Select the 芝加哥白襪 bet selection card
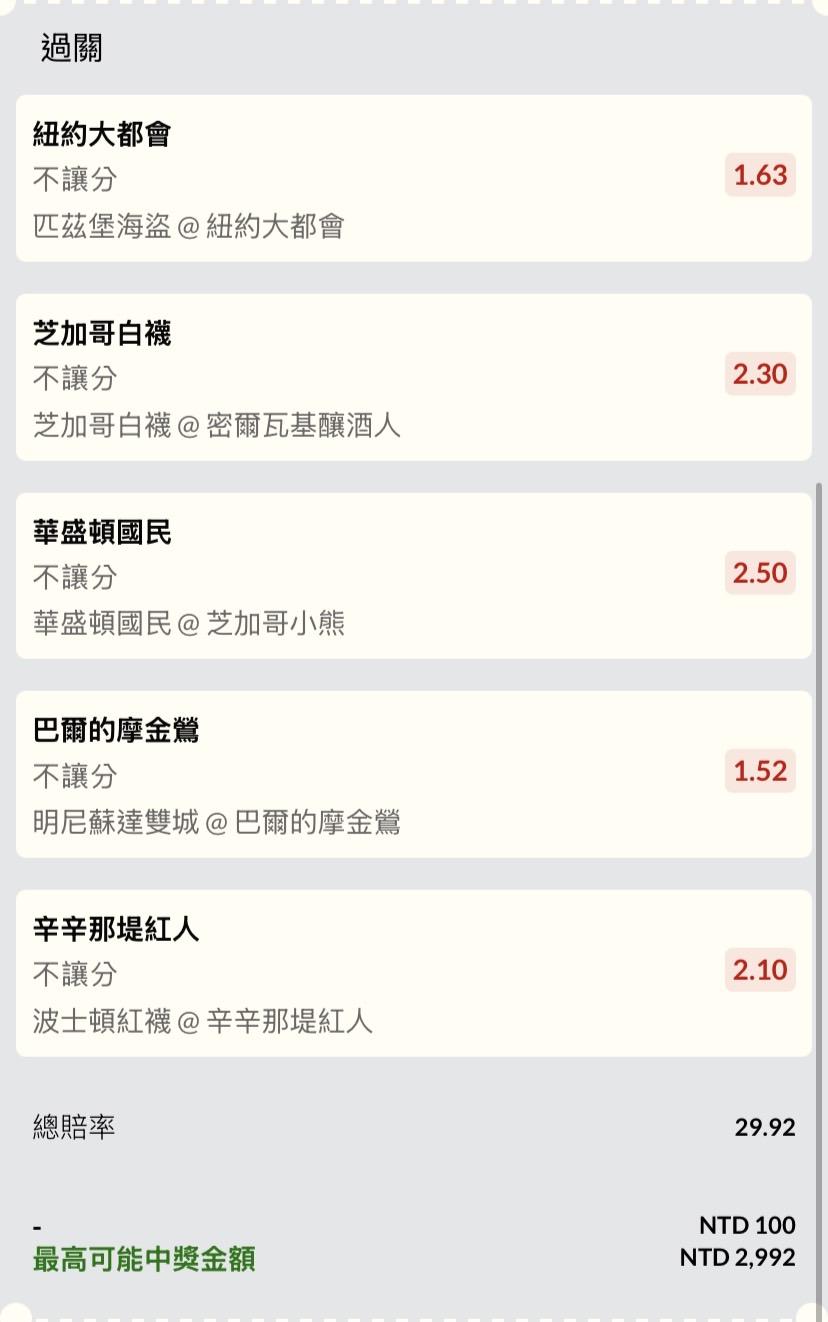The image size is (828, 1322). (413, 377)
